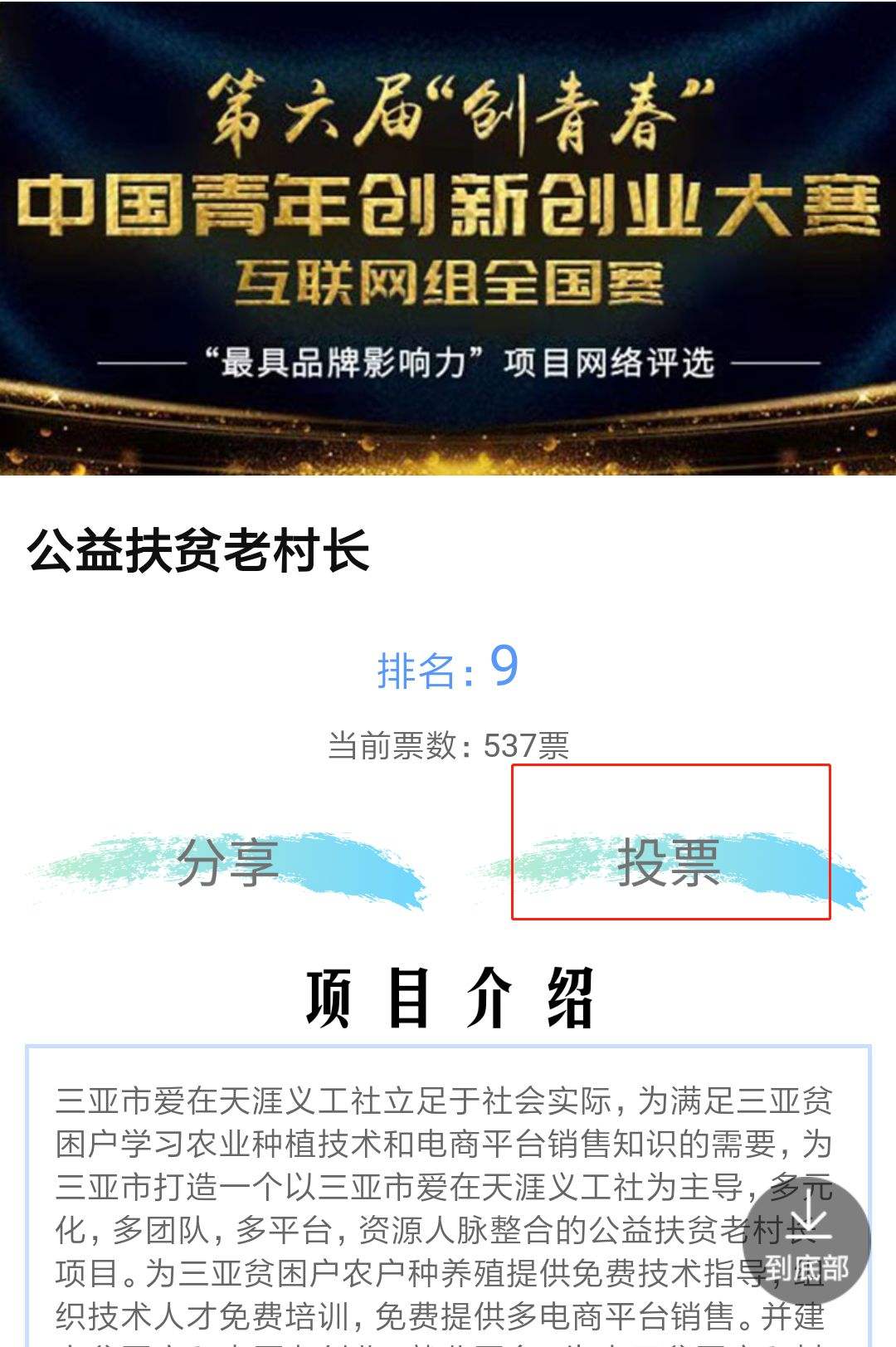Screen dimensions: 896x1347
Task: Tap the 分享 share button
Action: (x=227, y=865)
